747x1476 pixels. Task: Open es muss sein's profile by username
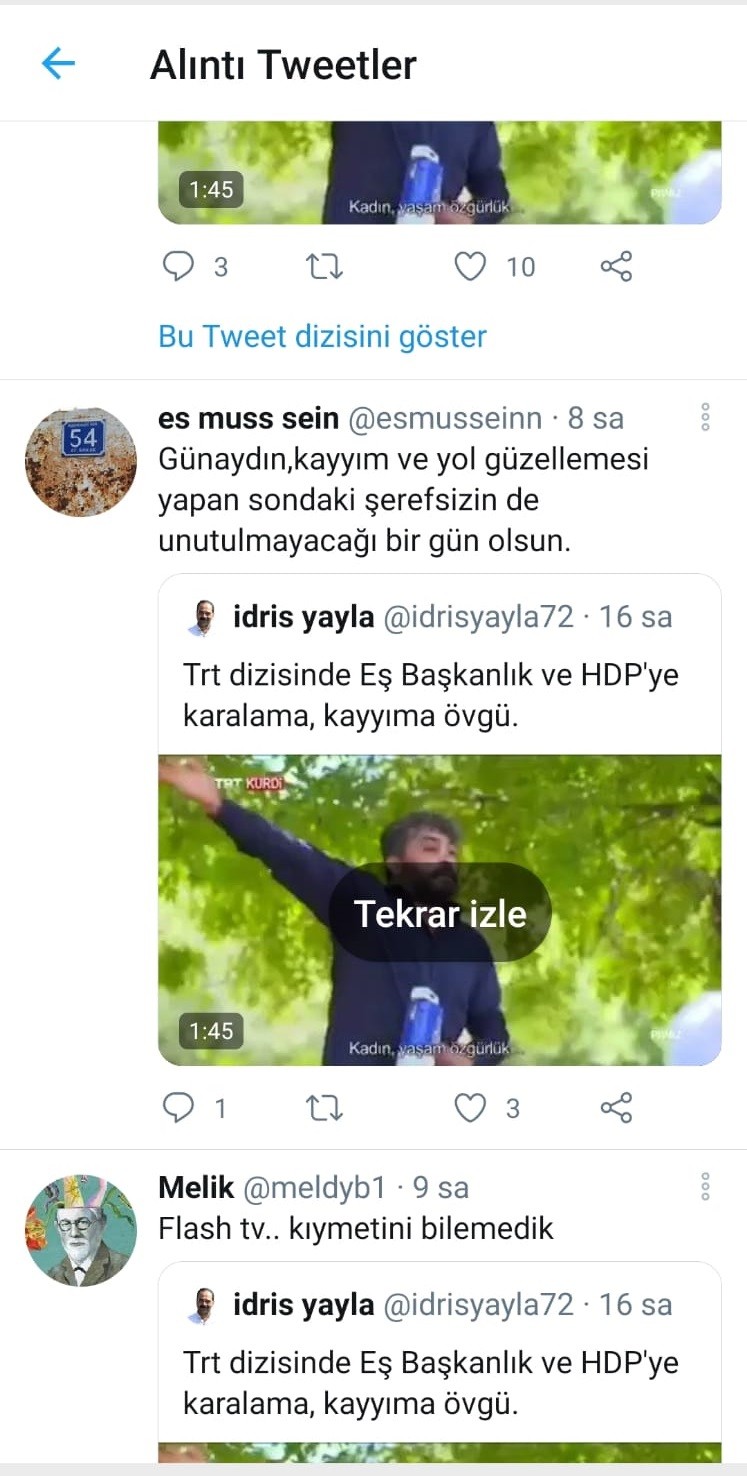(x=444, y=418)
